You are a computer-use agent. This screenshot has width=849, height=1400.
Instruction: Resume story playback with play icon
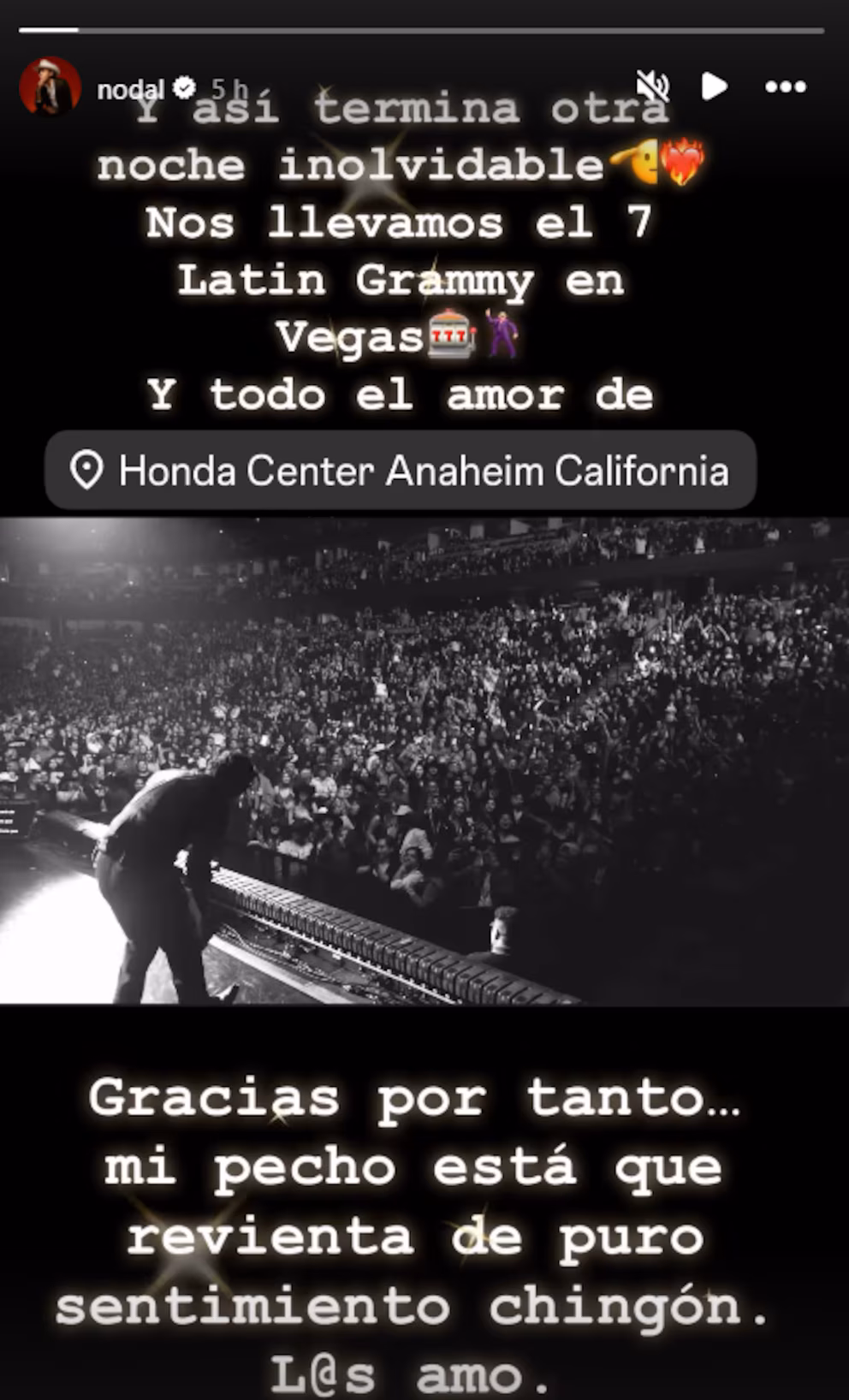click(715, 86)
